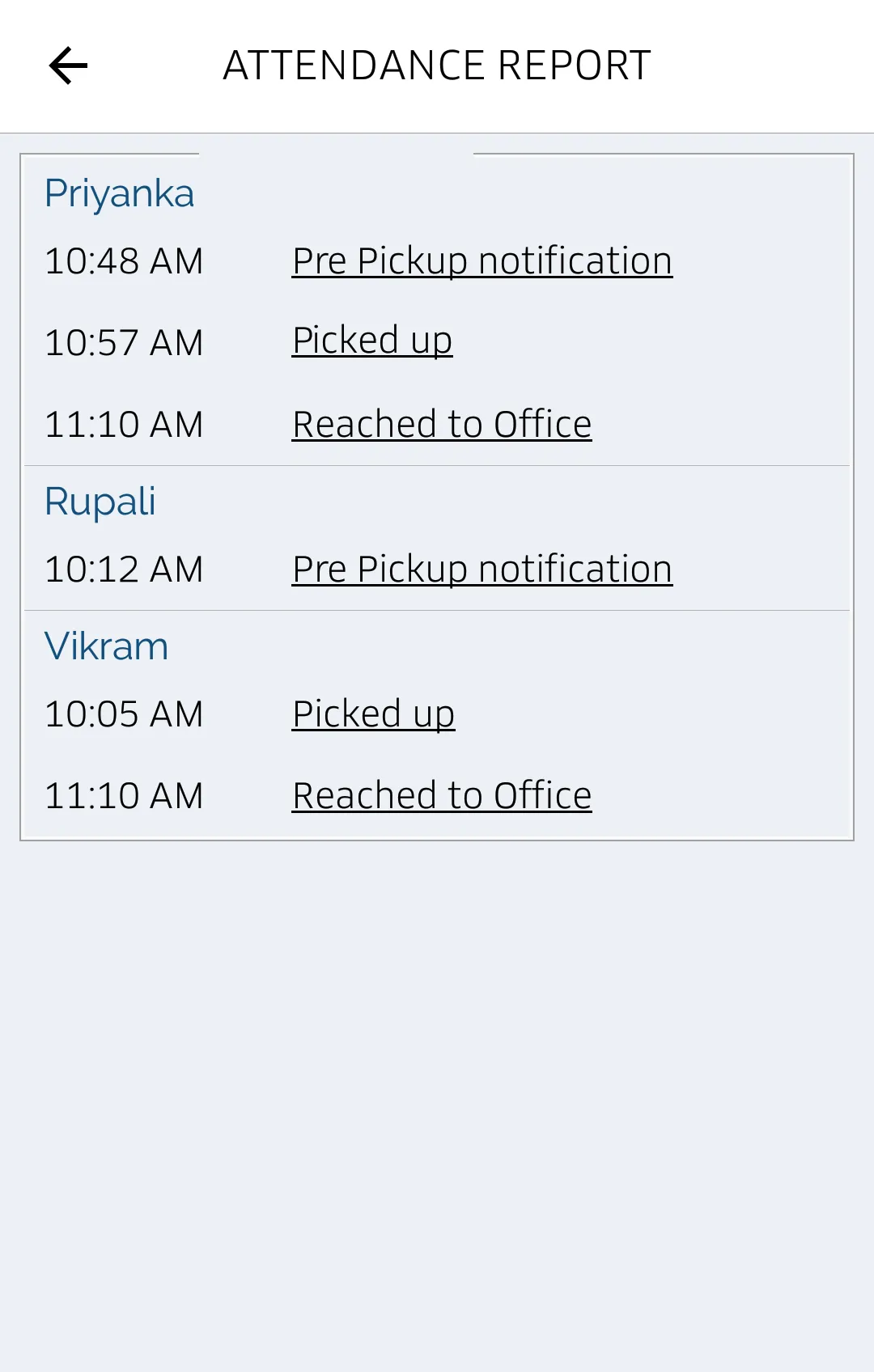Open Vikram's Reached to Office status
Viewport: 874px width, 1372px height.
point(442,795)
